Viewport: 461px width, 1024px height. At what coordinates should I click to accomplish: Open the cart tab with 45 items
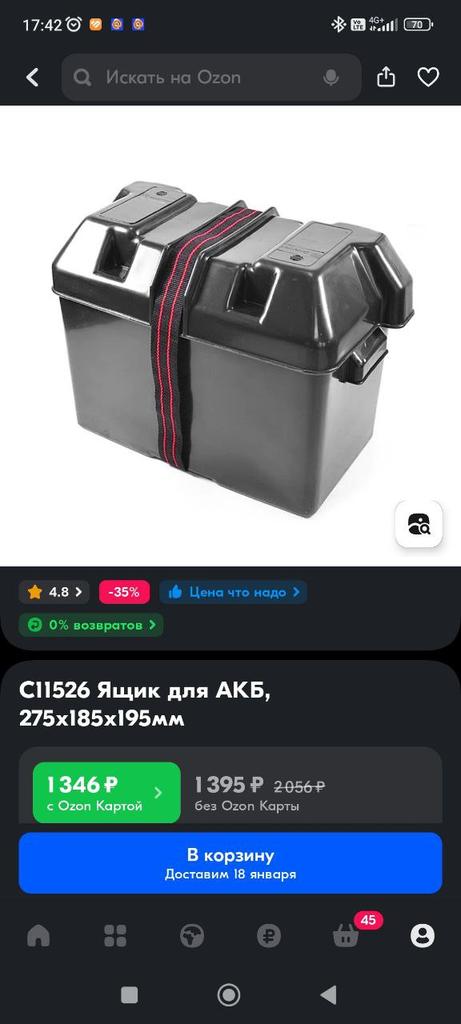coord(346,936)
